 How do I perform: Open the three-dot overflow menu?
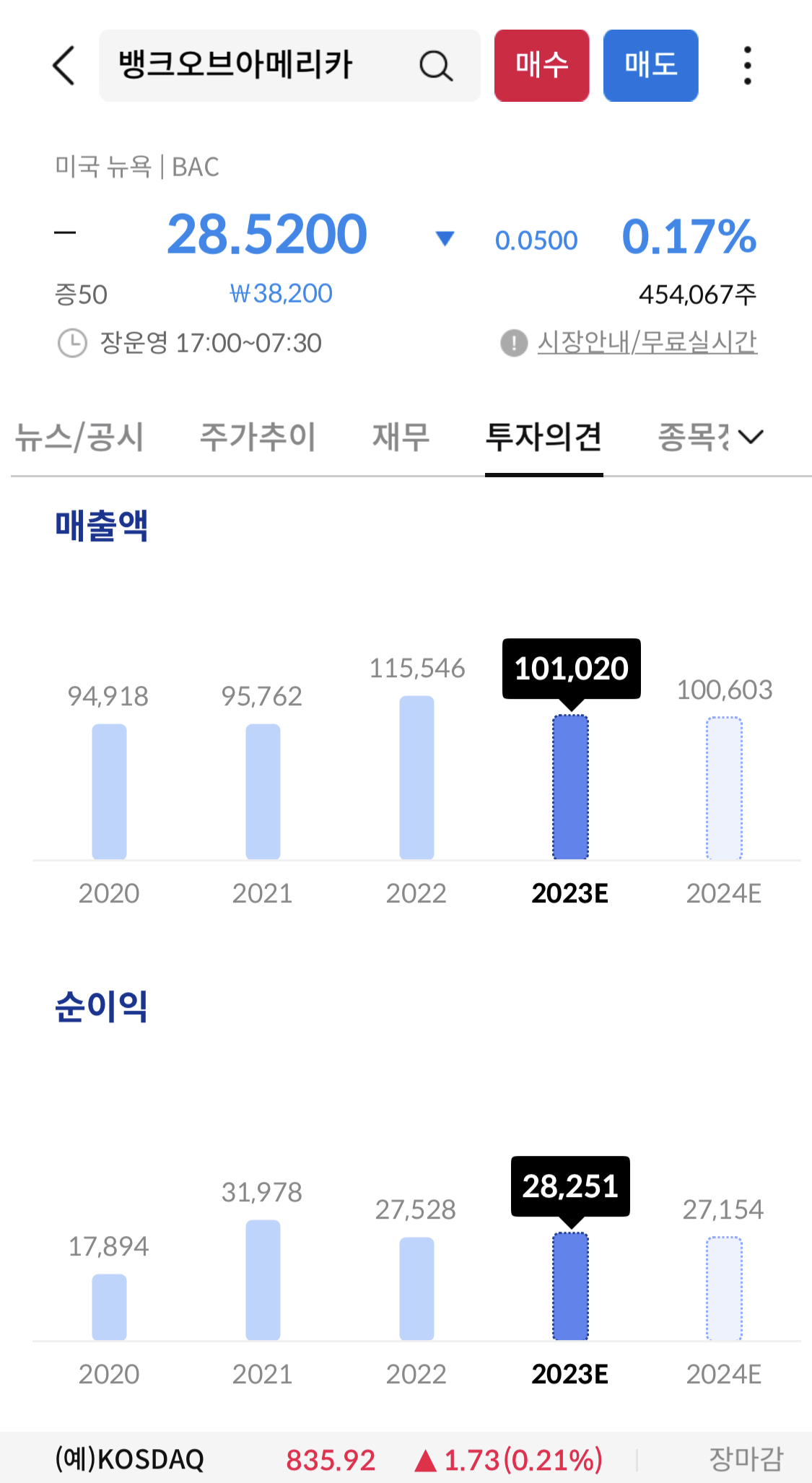[x=748, y=64]
